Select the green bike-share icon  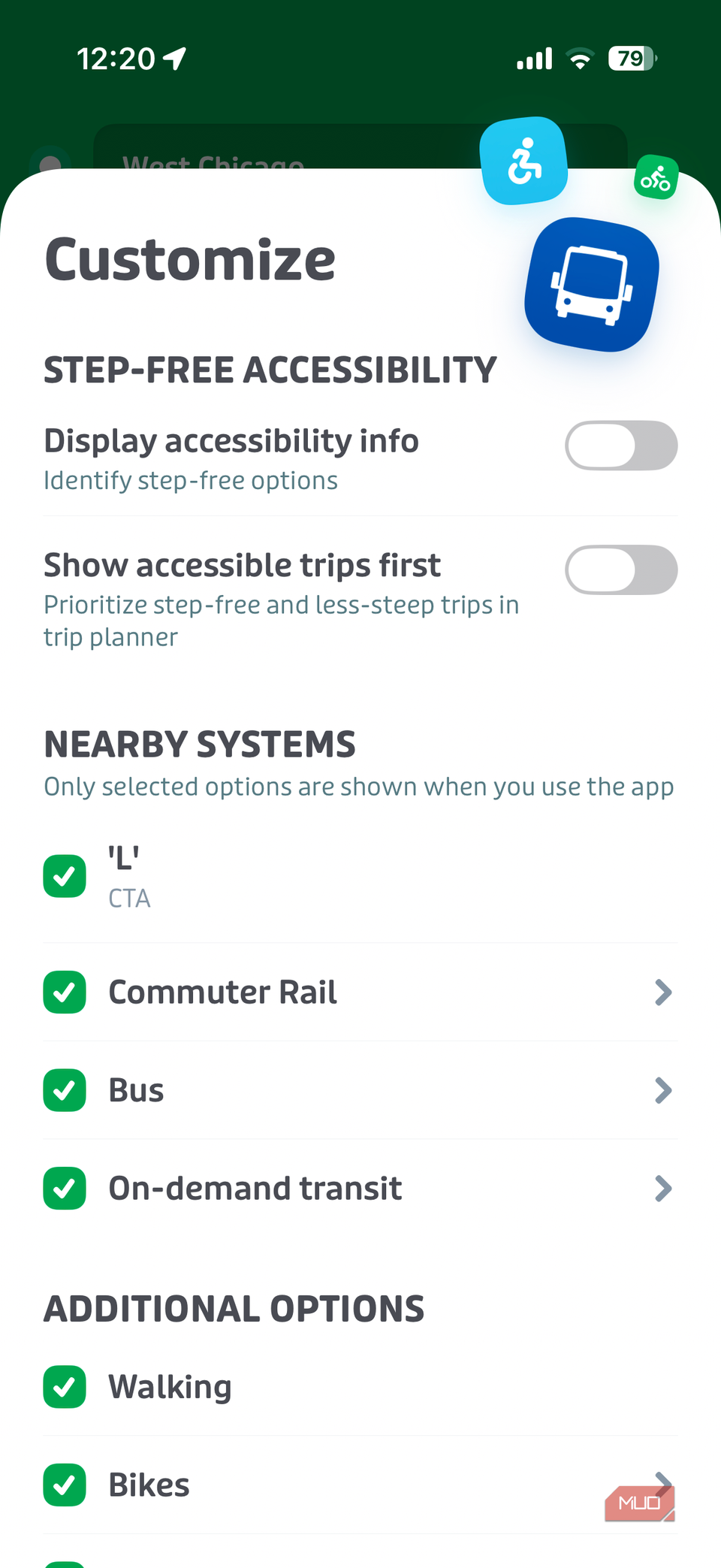point(655,177)
